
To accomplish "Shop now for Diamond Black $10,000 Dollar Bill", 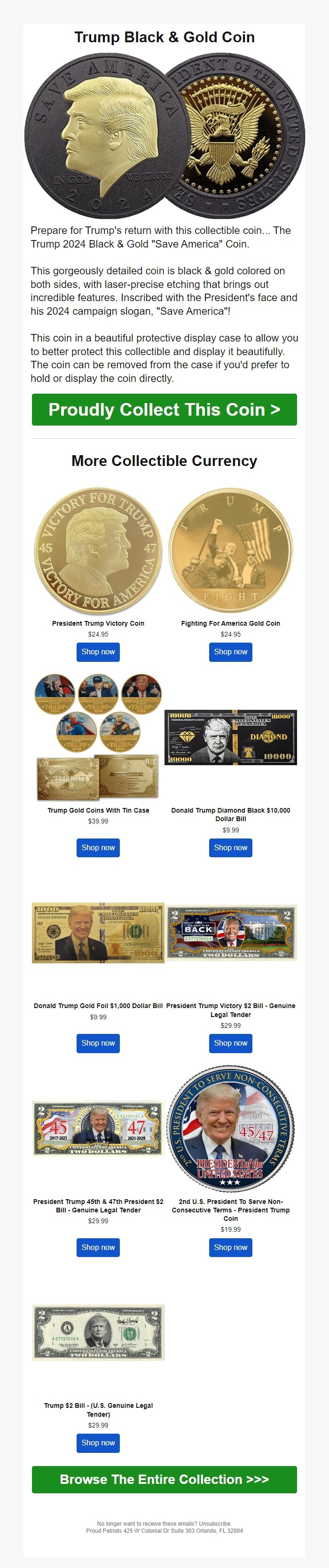I will (x=230, y=848).
